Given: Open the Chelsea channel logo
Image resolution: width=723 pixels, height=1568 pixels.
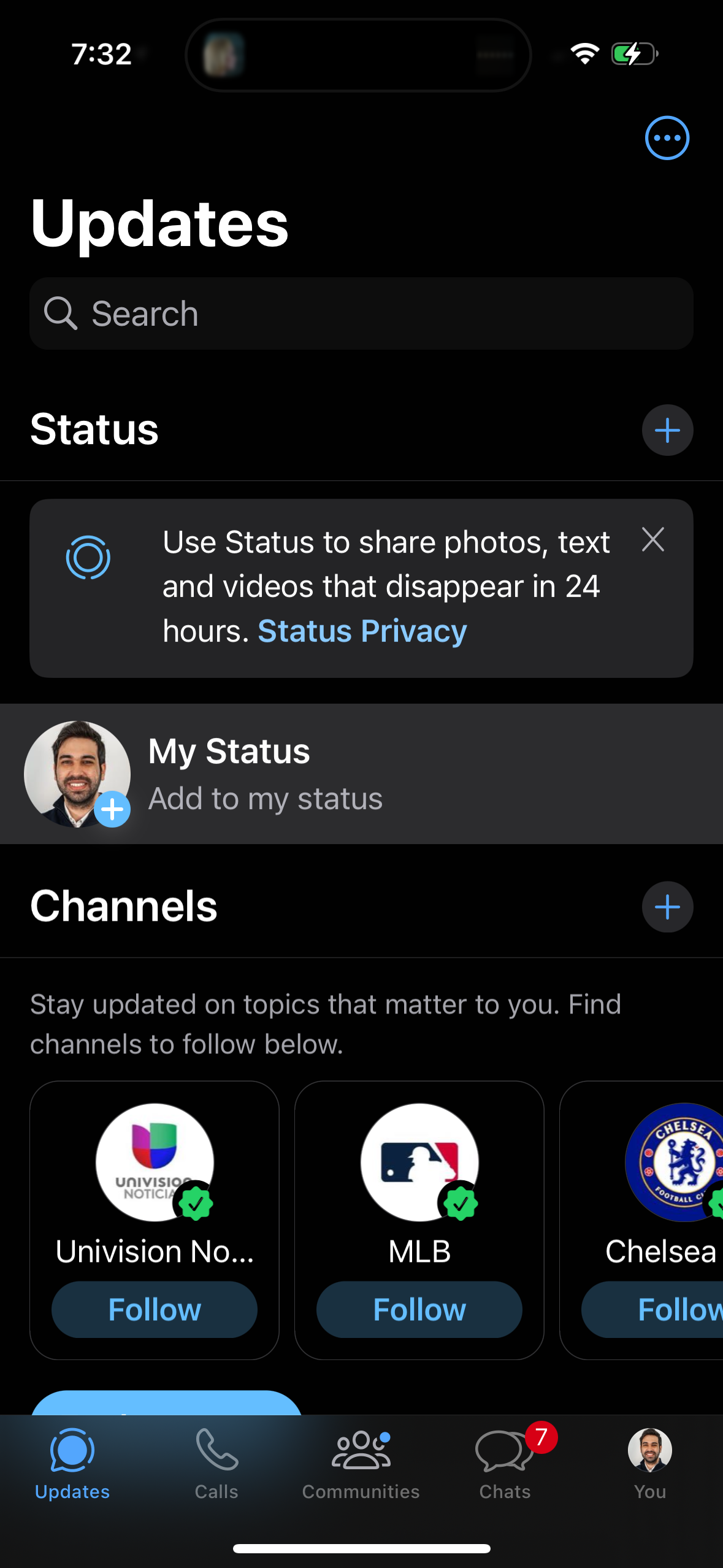Looking at the screenshot, I should click(x=675, y=1161).
